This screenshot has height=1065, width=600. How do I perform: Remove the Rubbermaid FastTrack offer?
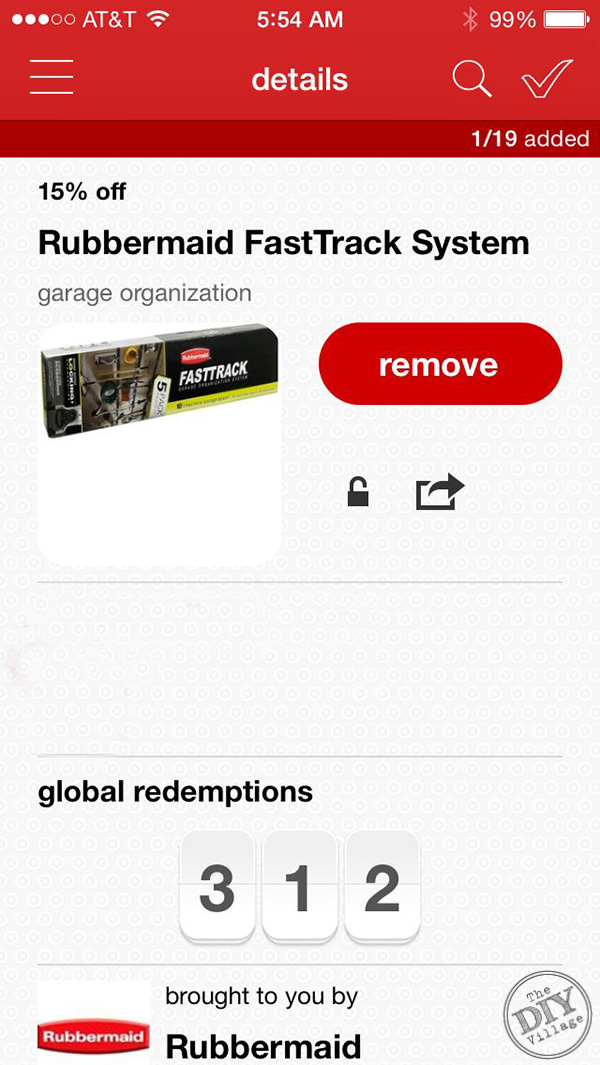click(440, 364)
